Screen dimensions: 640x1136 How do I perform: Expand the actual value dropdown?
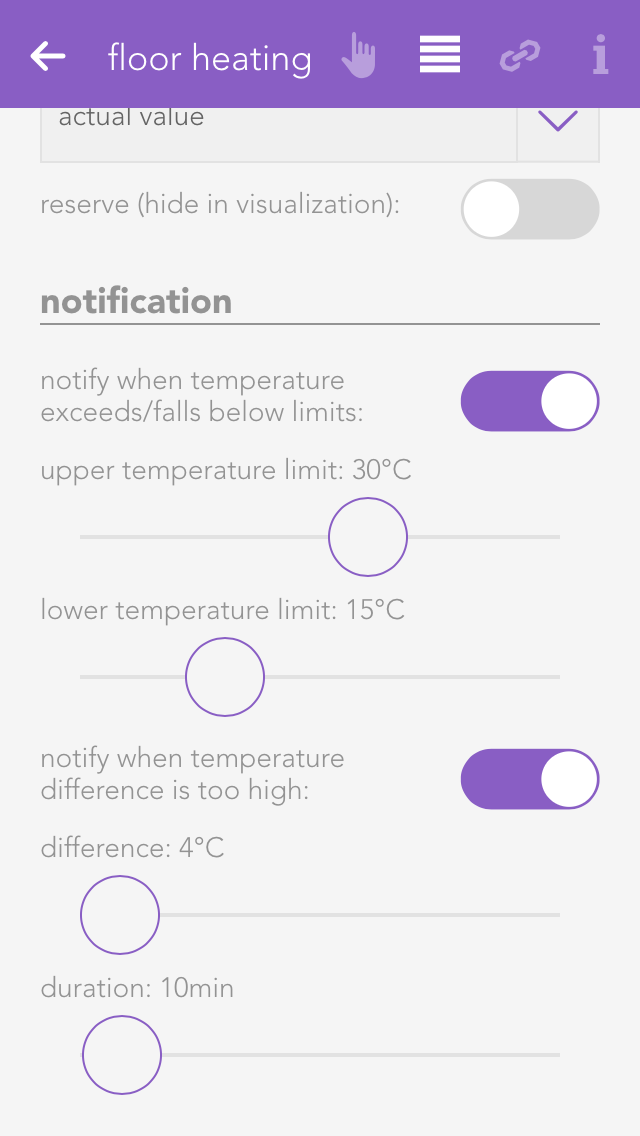pyautogui.click(x=558, y=122)
